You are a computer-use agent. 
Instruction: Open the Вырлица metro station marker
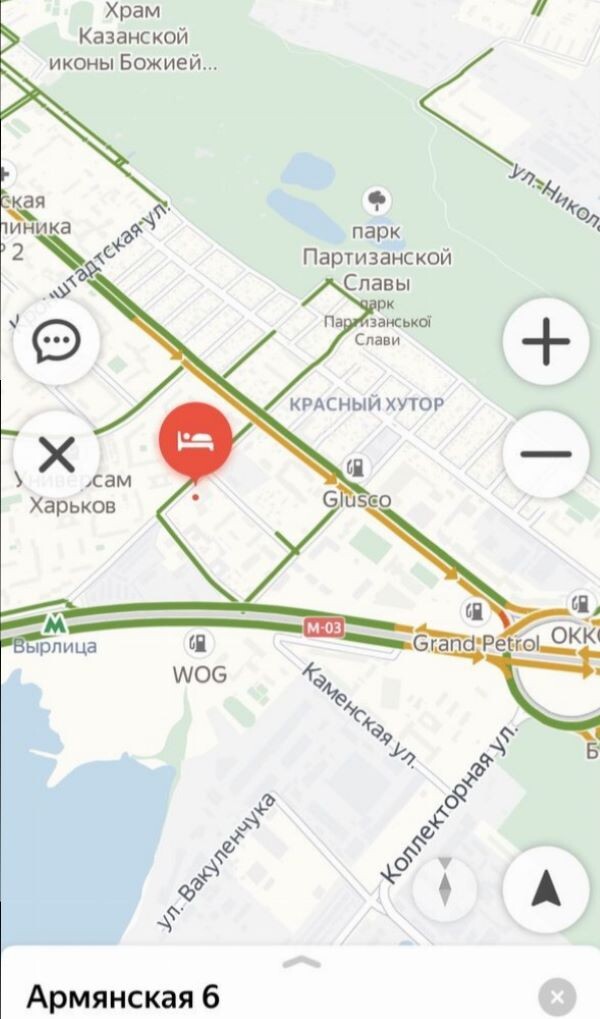pos(55,625)
